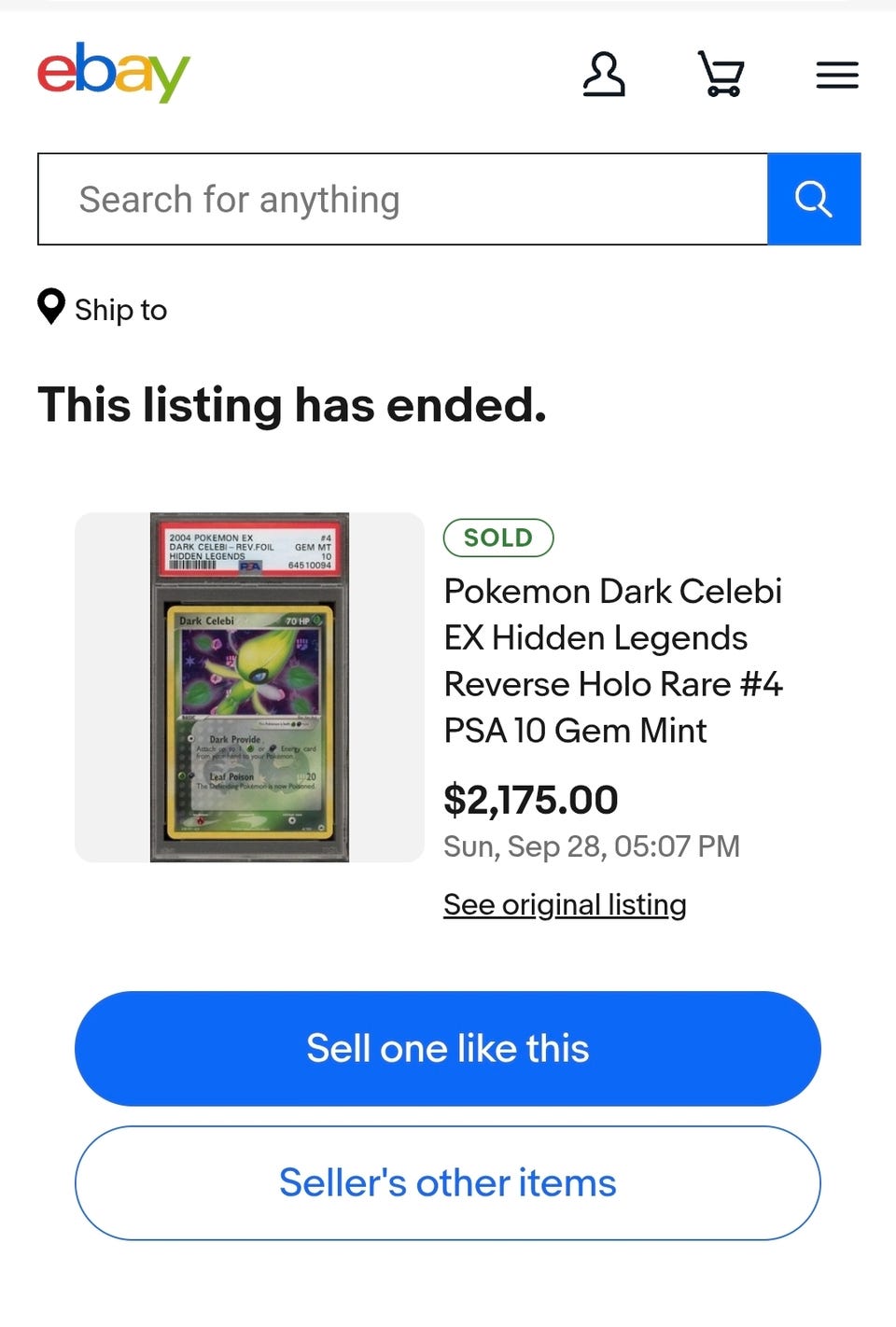
Task: Open the shopping cart
Action: coord(721,75)
